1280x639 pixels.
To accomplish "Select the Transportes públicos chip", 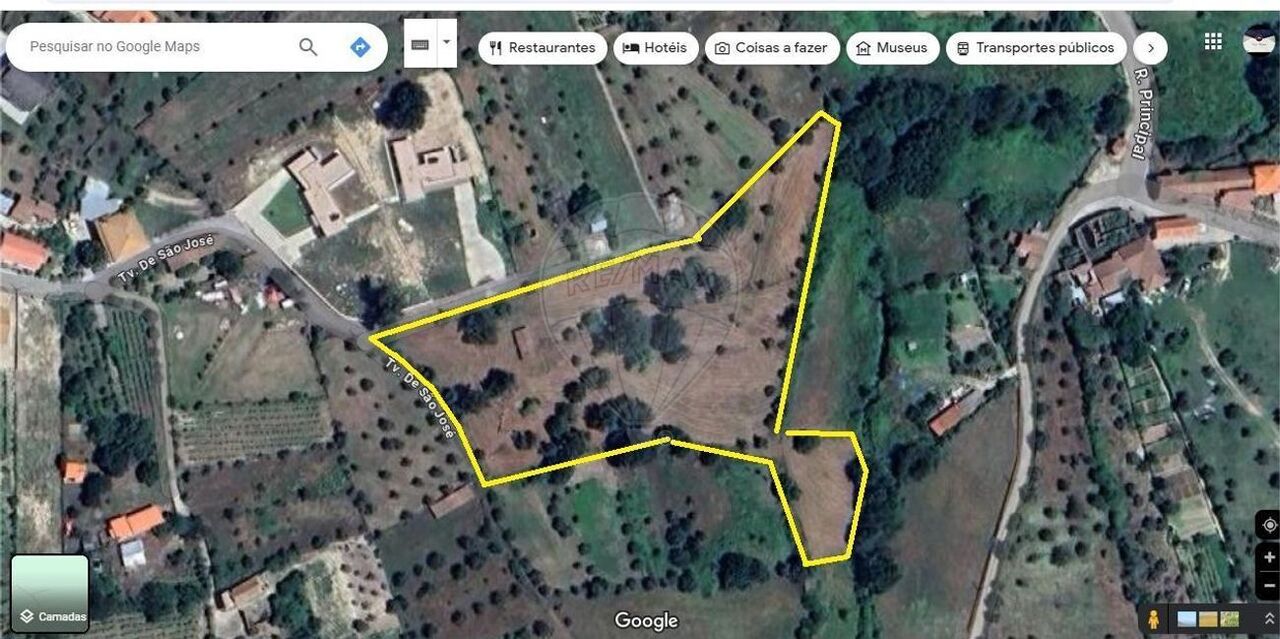I will (x=1035, y=48).
